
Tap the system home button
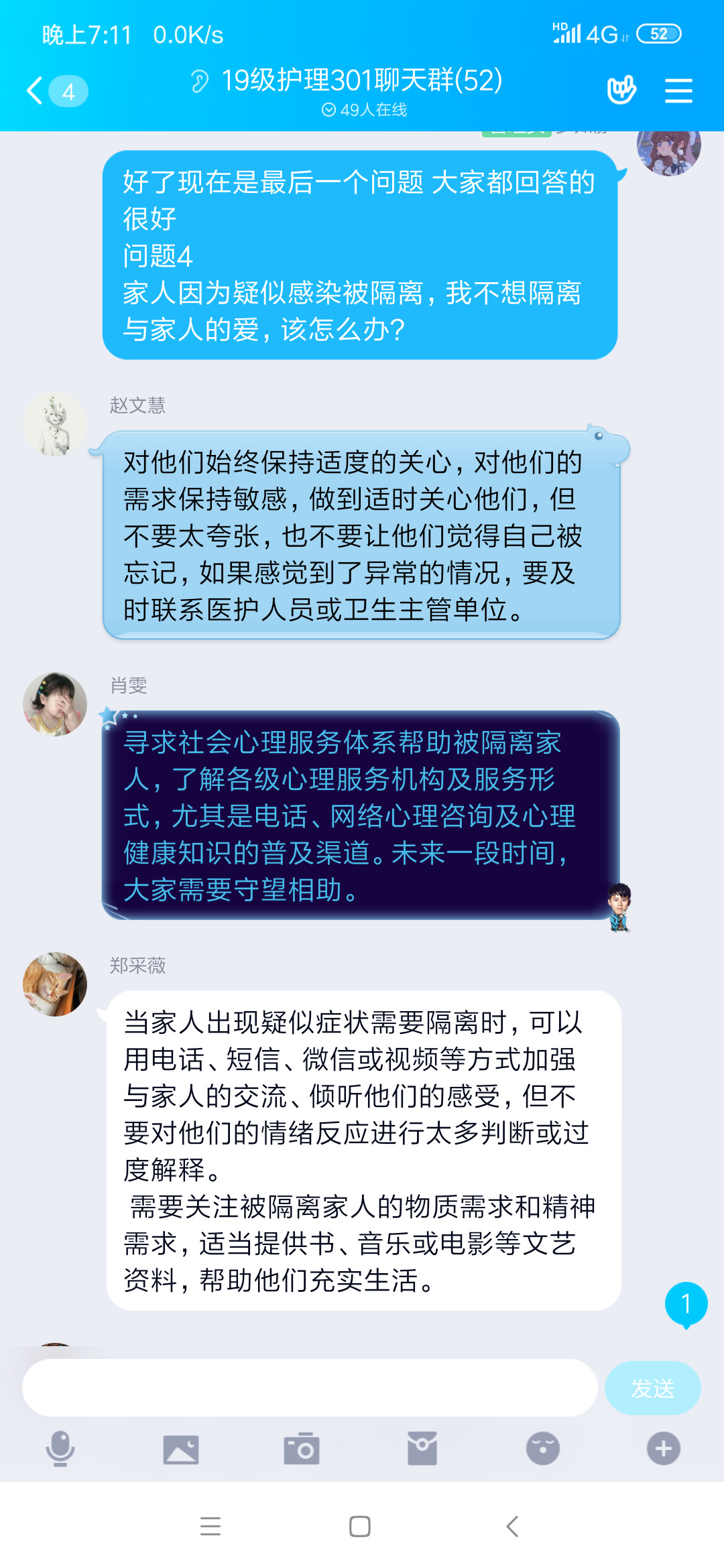click(360, 1526)
